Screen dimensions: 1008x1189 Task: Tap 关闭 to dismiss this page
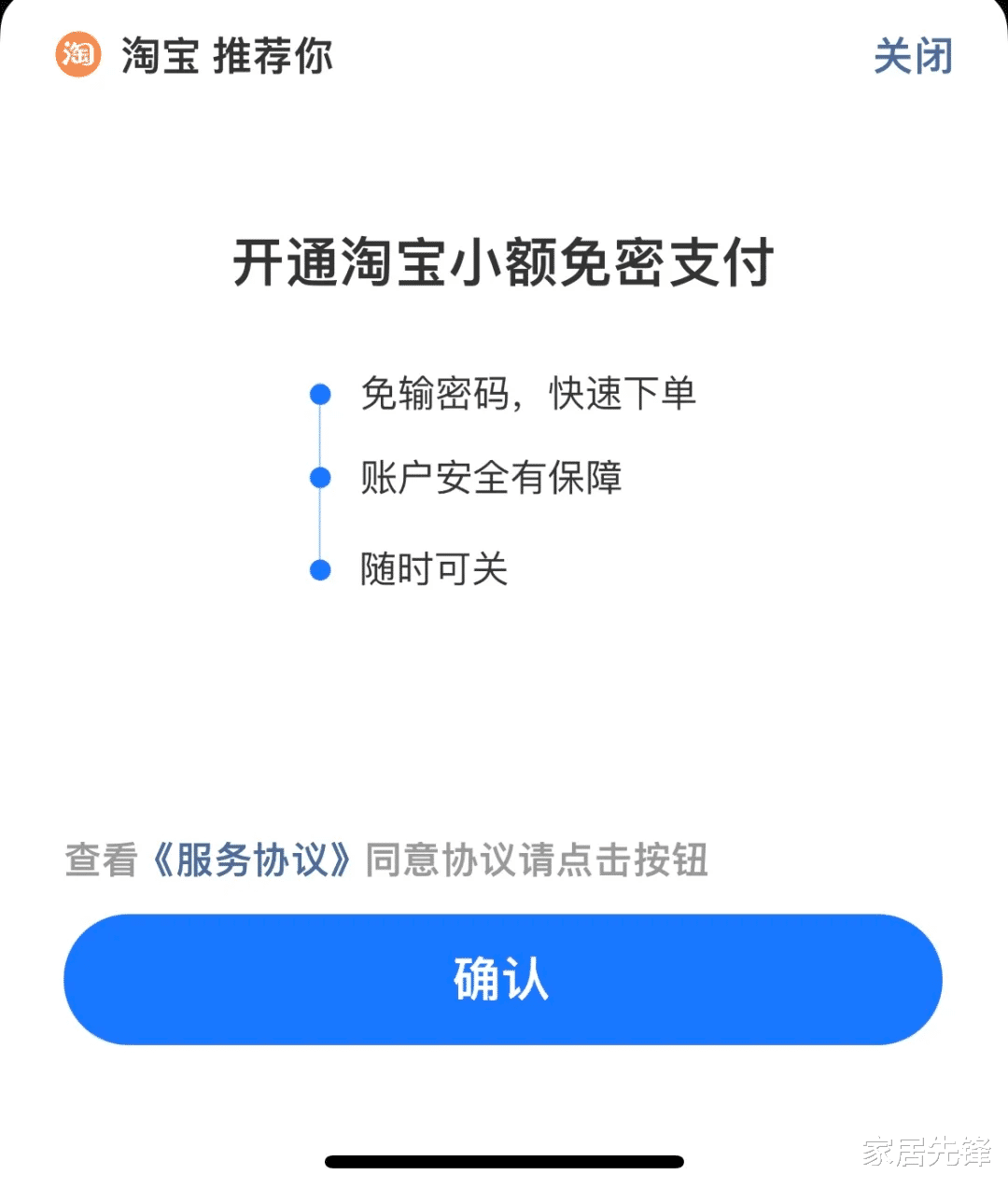pyautogui.click(x=912, y=56)
